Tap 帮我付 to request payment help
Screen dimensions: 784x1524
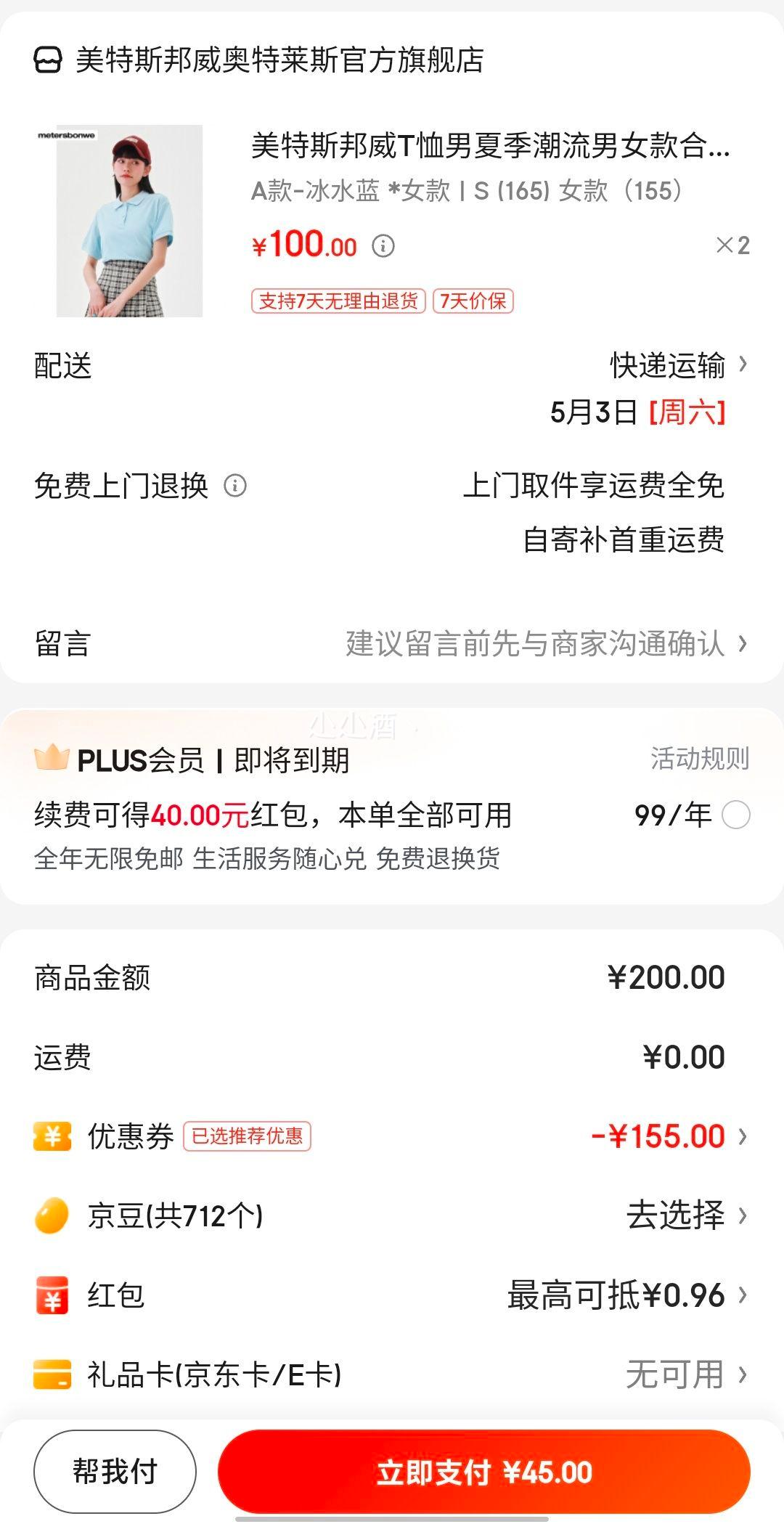[115, 1472]
